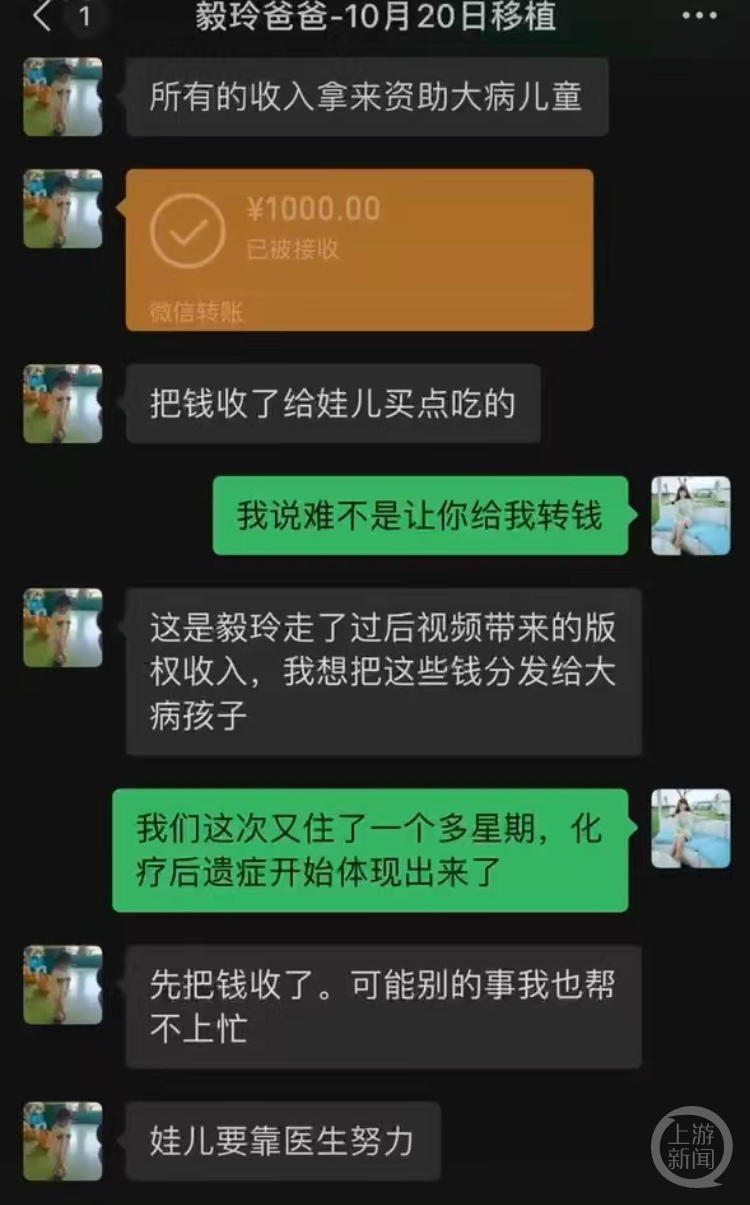The height and width of the screenshot is (1205, 750).
Task: View the contact's avatar beside '娃儿要靠医生努力'
Action: [x=63, y=1141]
